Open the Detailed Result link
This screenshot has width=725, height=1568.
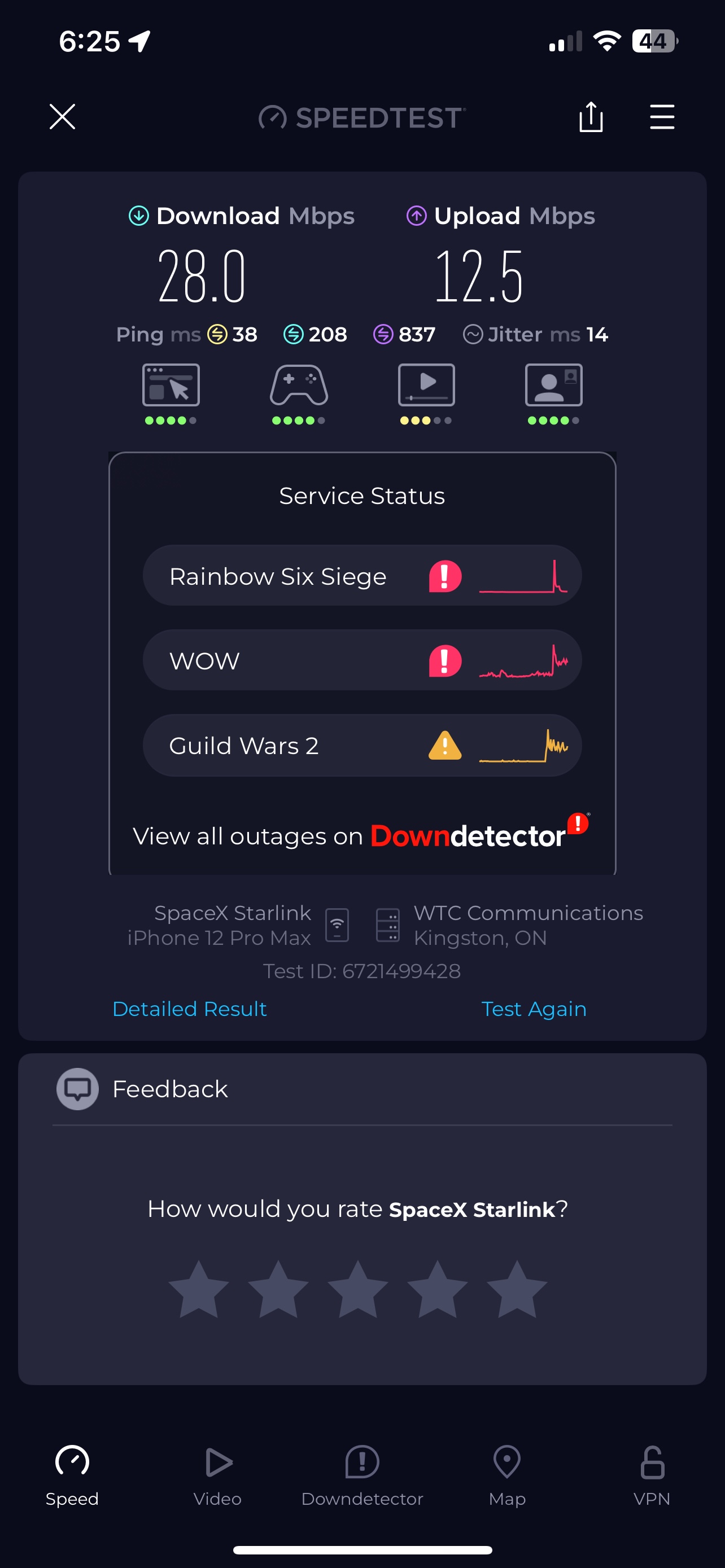(x=189, y=1009)
